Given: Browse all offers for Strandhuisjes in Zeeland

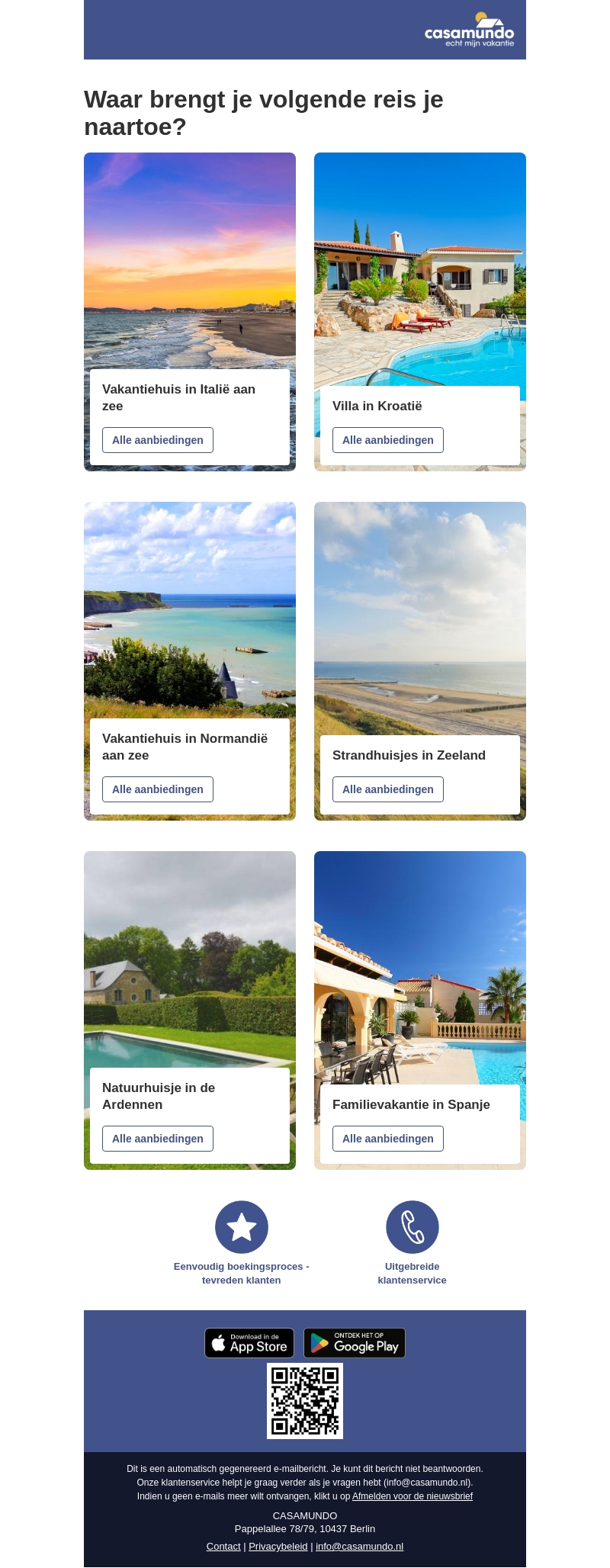Looking at the screenshot, I should [387, 789].
